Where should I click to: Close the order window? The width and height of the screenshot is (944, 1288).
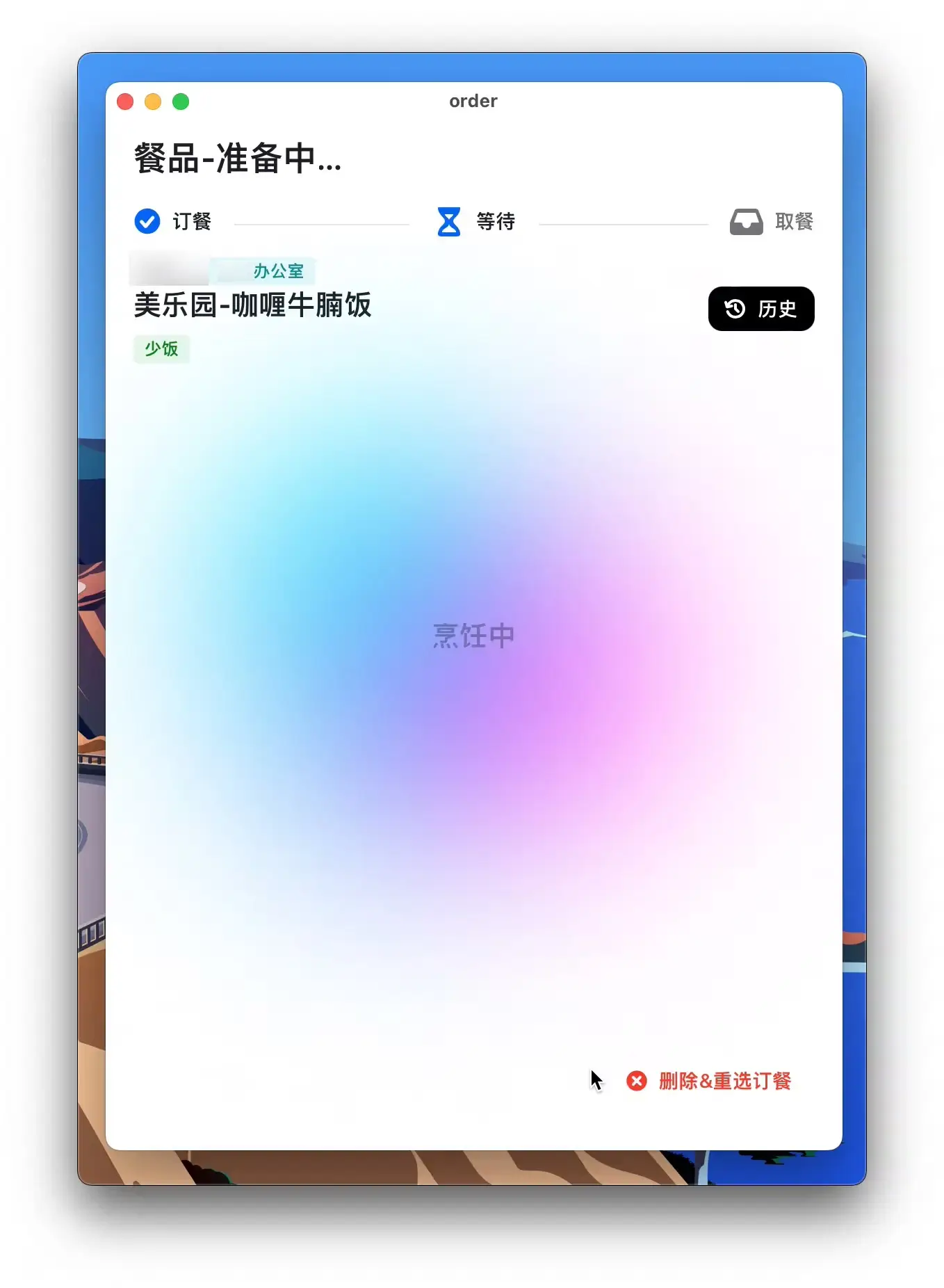point(126,102)
